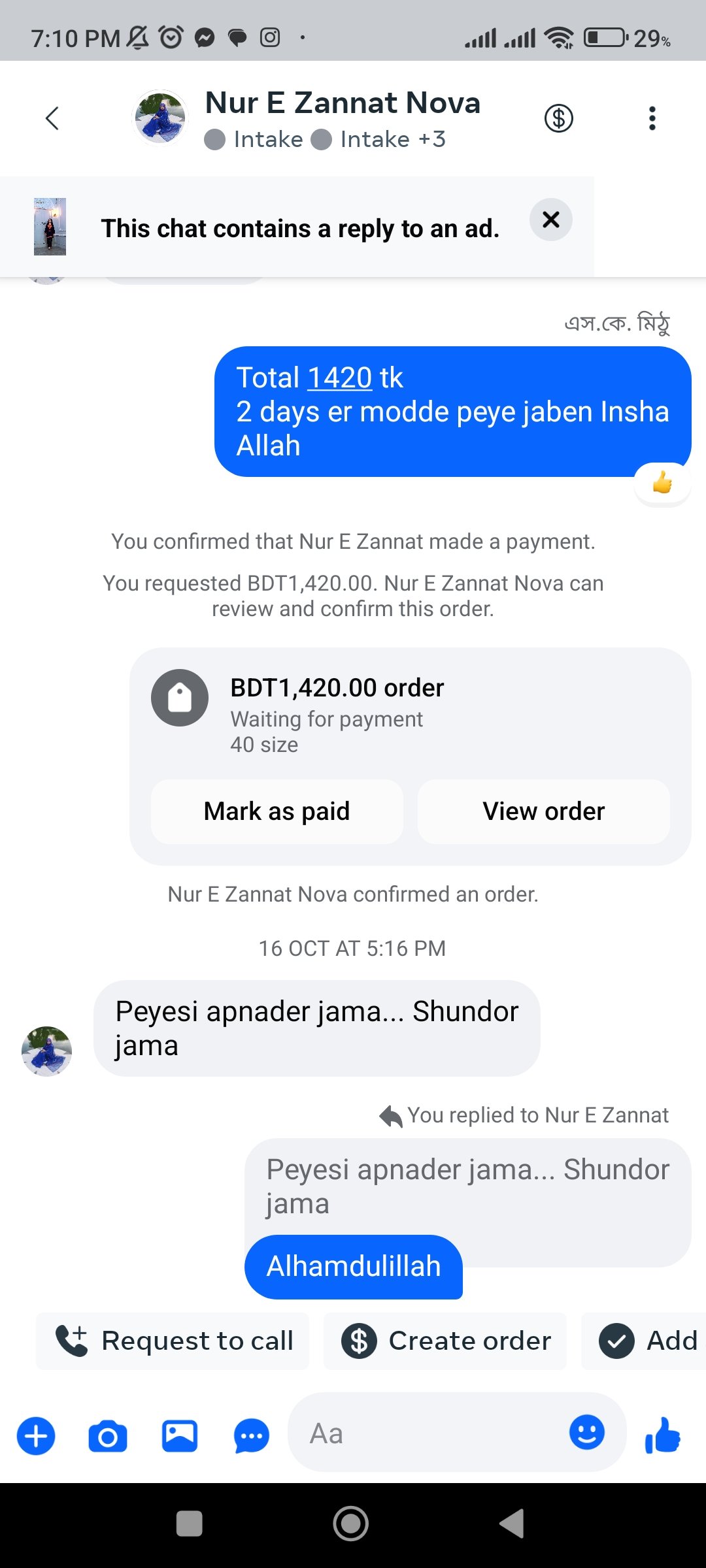The image size is (706, 1568).
Task: Go back from this chat
Action: (52, 118)
